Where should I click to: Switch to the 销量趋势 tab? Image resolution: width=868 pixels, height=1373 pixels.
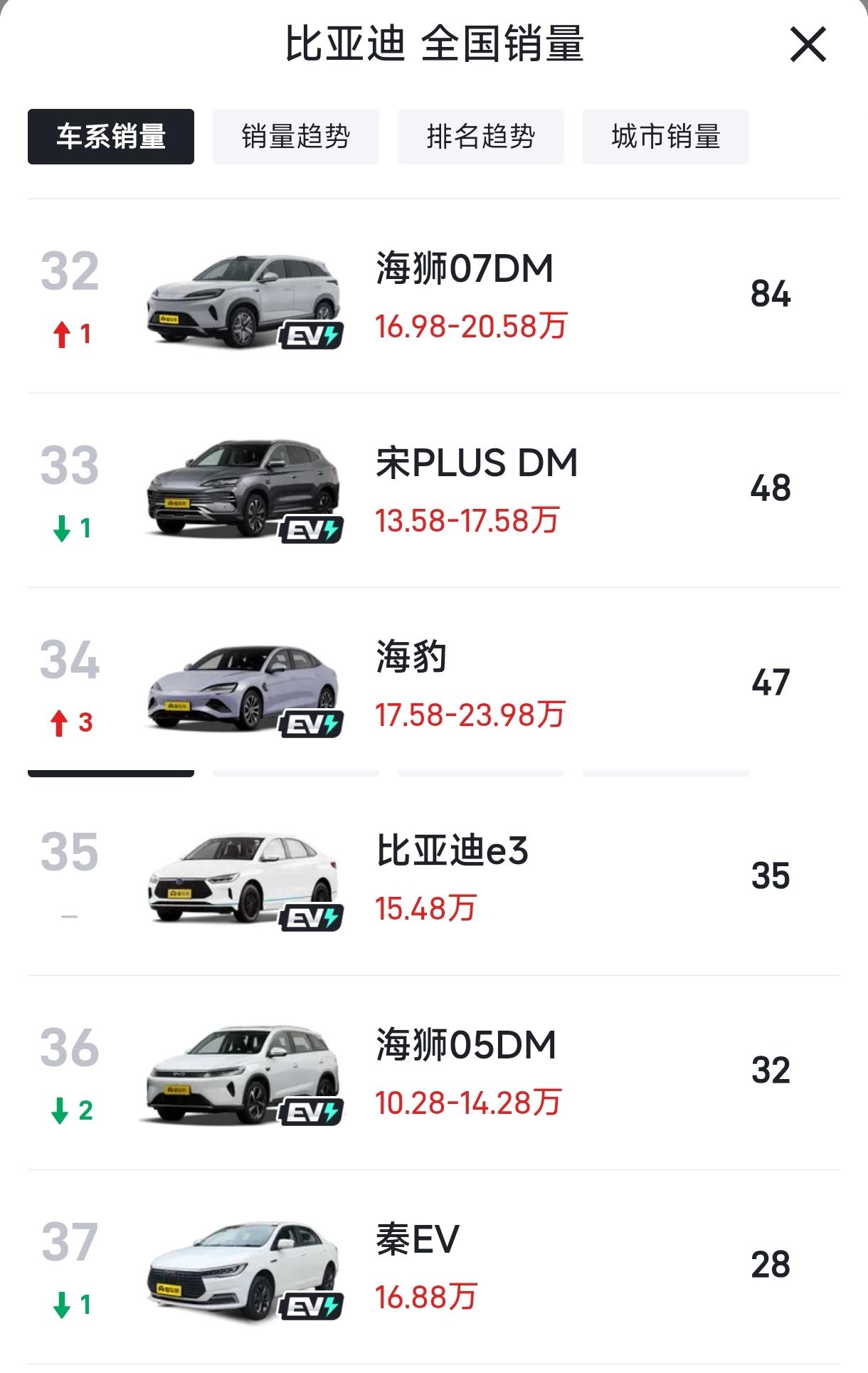click(295, 137)
